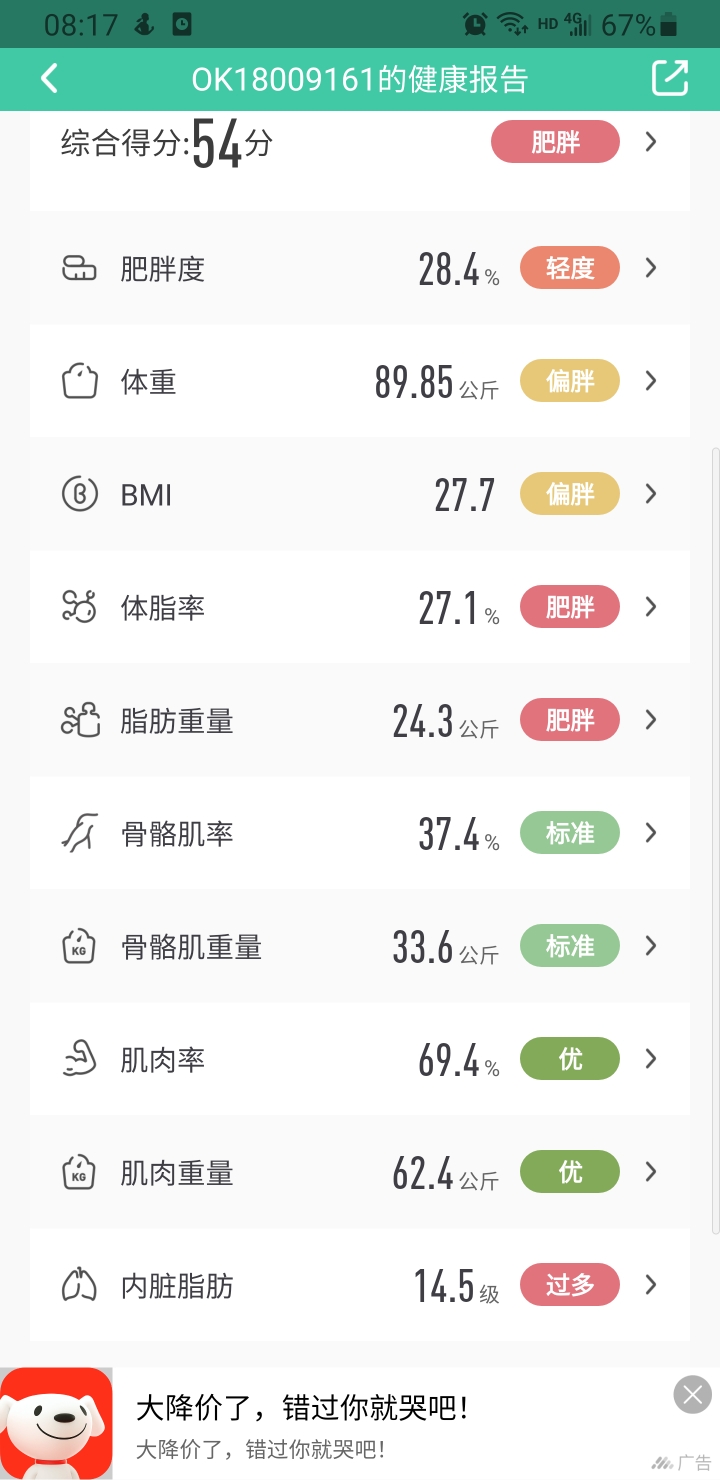720x1480 pixels.
Task: Go back using the header arrow
Action: pos(49,79)
